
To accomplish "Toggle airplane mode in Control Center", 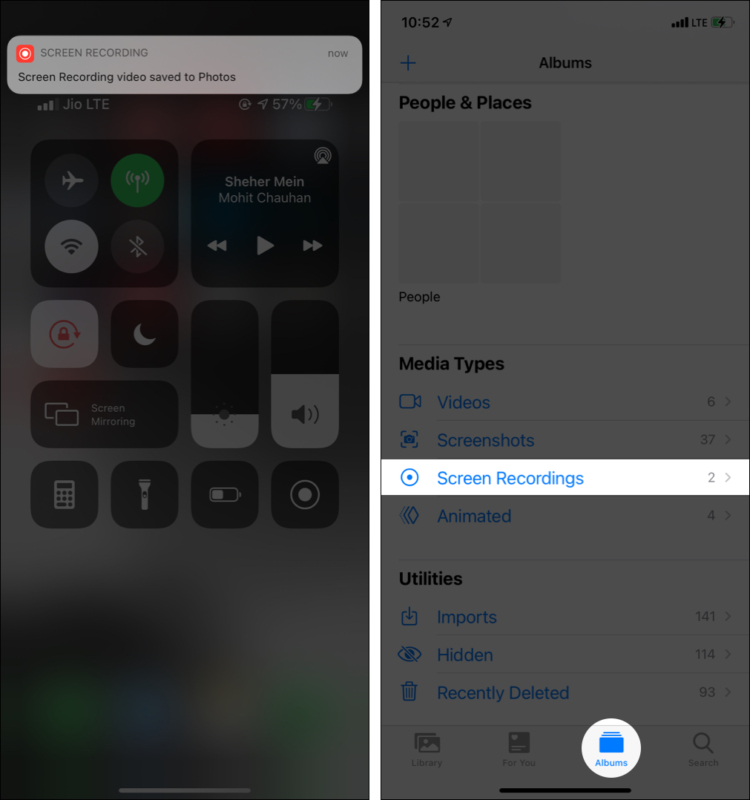I will coord(71,181).
